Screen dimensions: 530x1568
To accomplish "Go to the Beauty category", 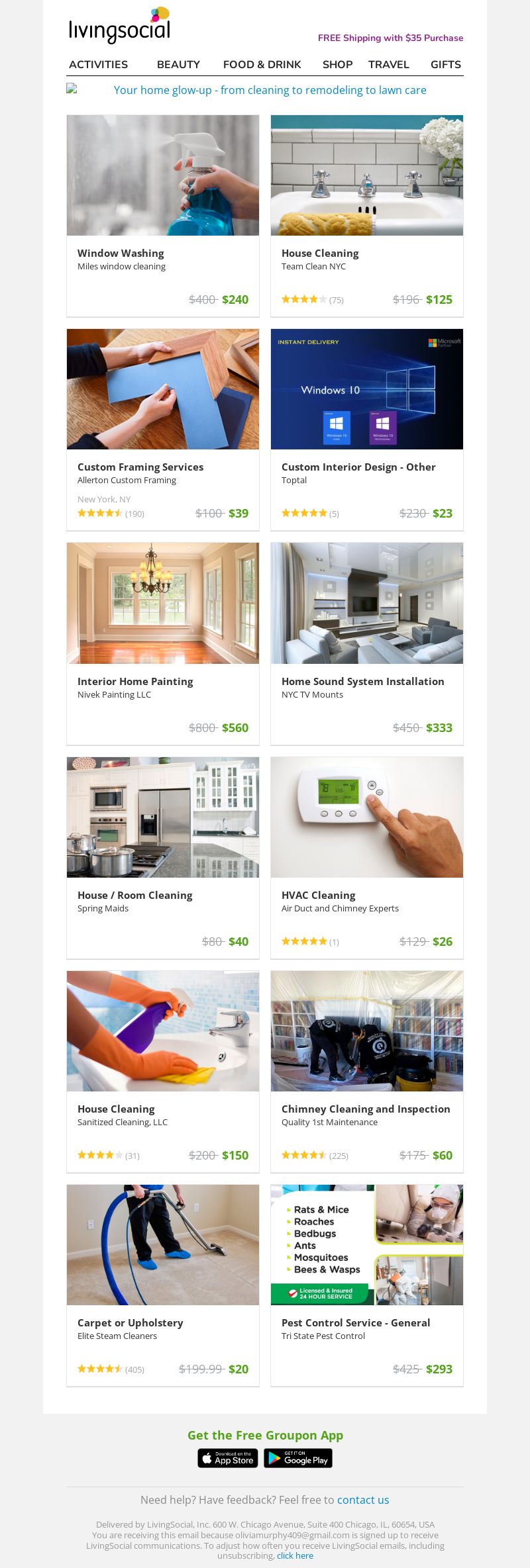I will point(178,64).
